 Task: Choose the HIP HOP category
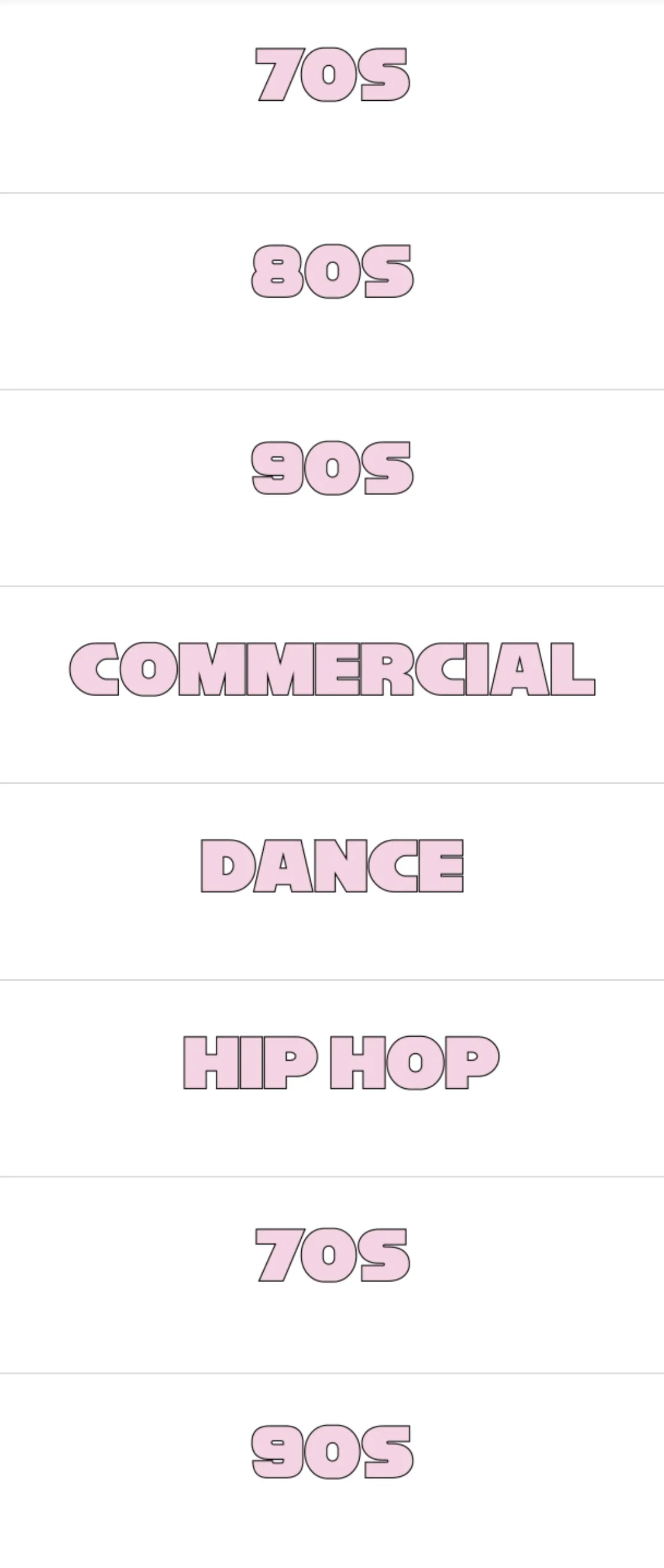[340, 1063]
